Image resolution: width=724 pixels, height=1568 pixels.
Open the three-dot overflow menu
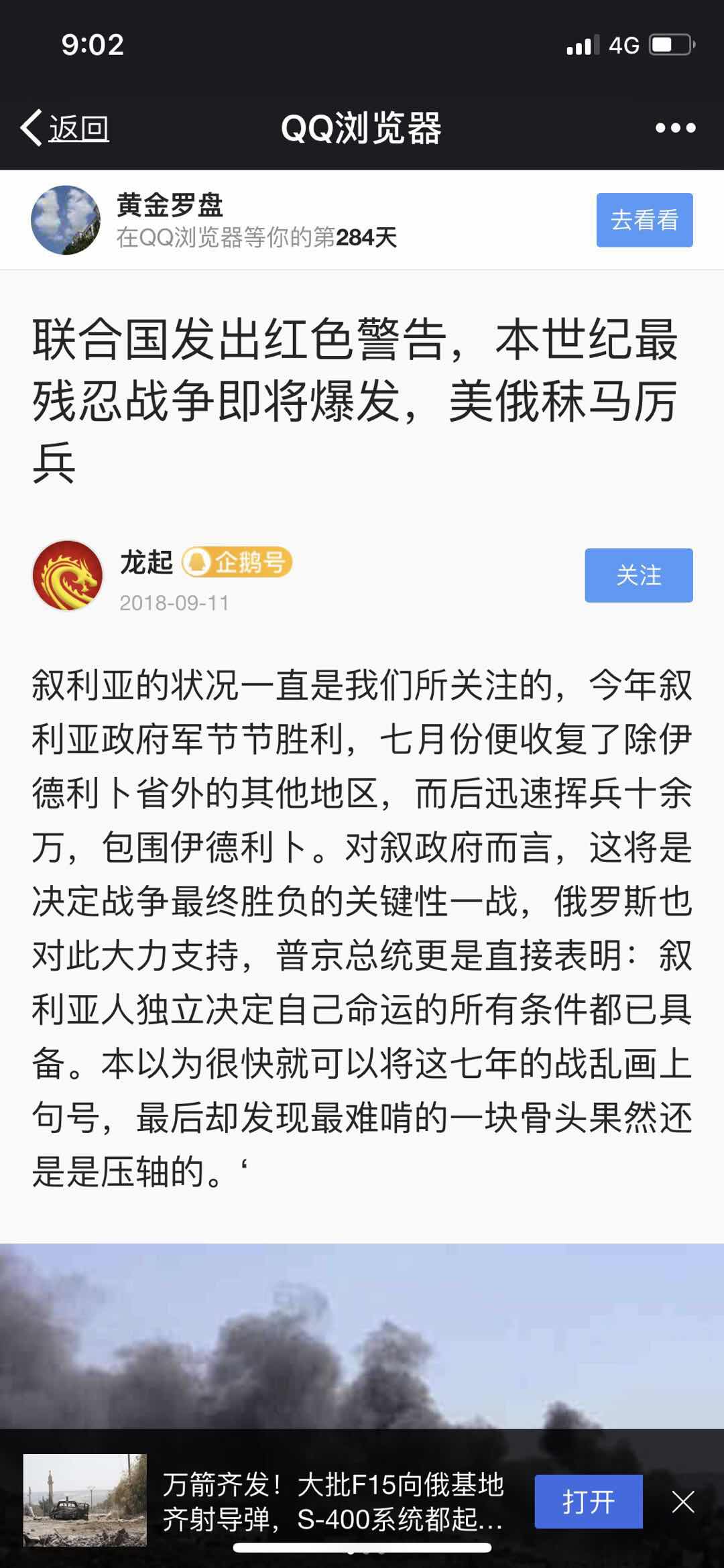click(x=675, y=127)
